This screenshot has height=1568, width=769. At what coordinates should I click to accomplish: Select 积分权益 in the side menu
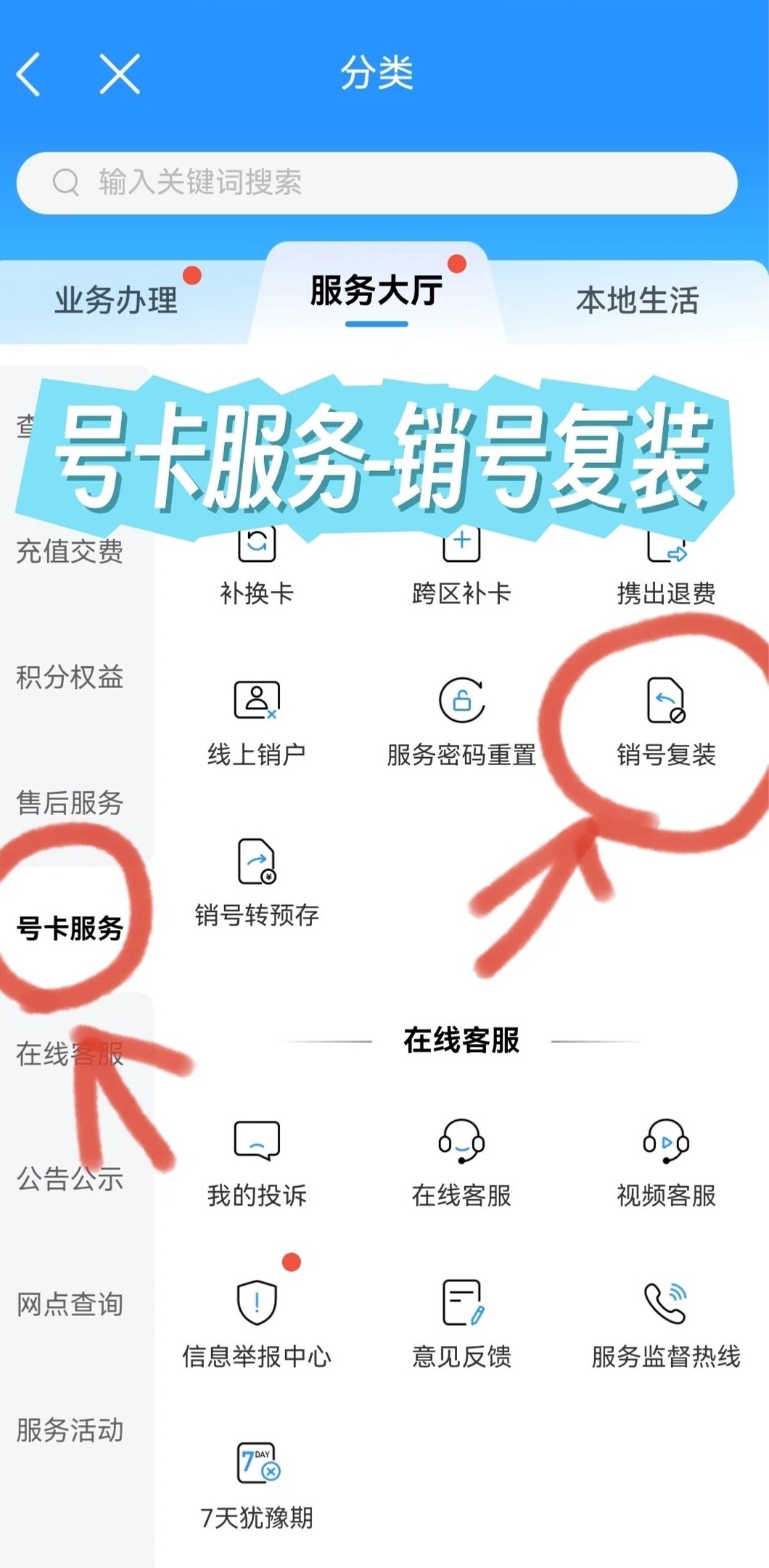[x=70, y=677]
